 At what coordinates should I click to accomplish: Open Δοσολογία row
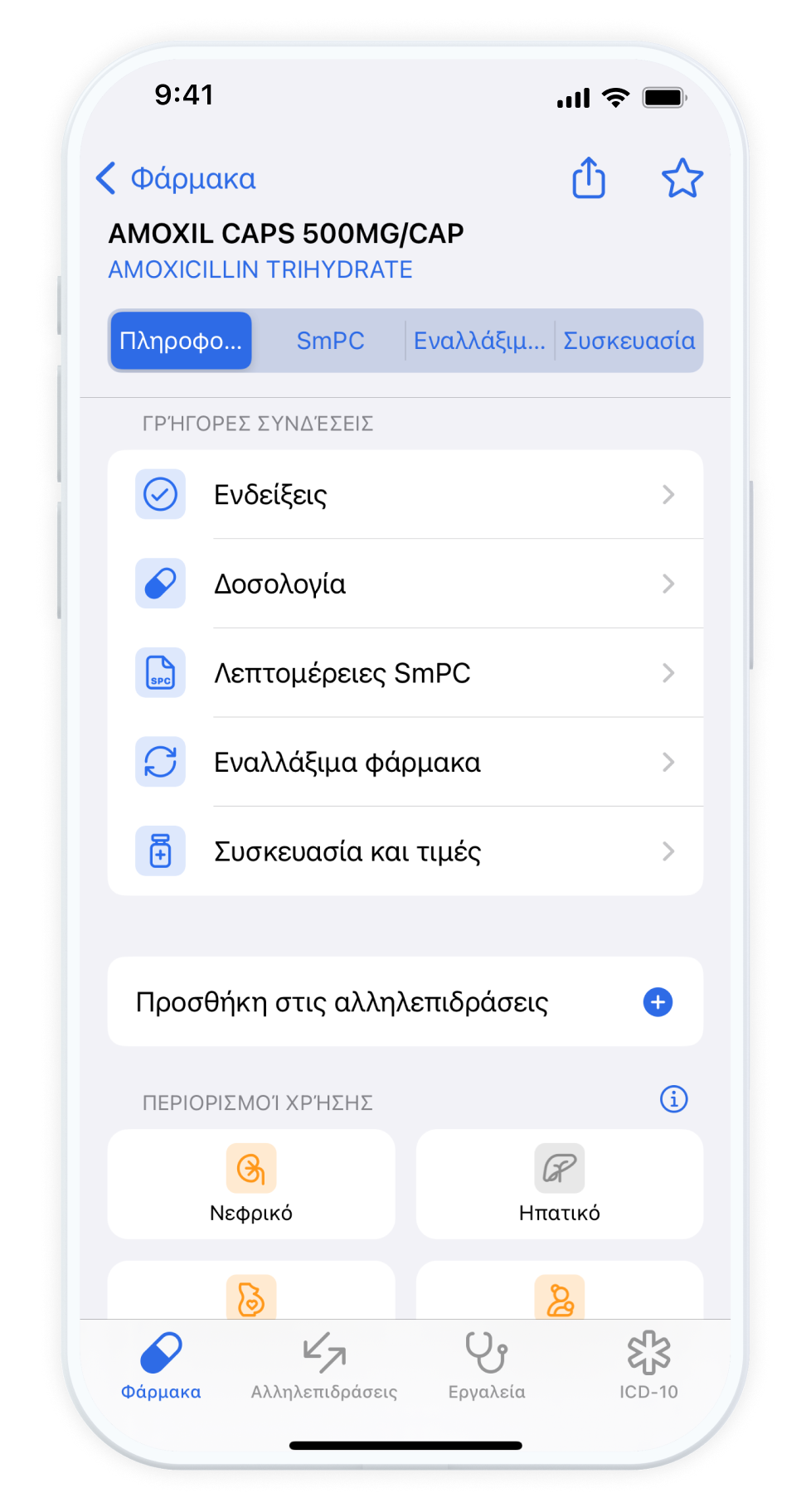click(405, 584)
